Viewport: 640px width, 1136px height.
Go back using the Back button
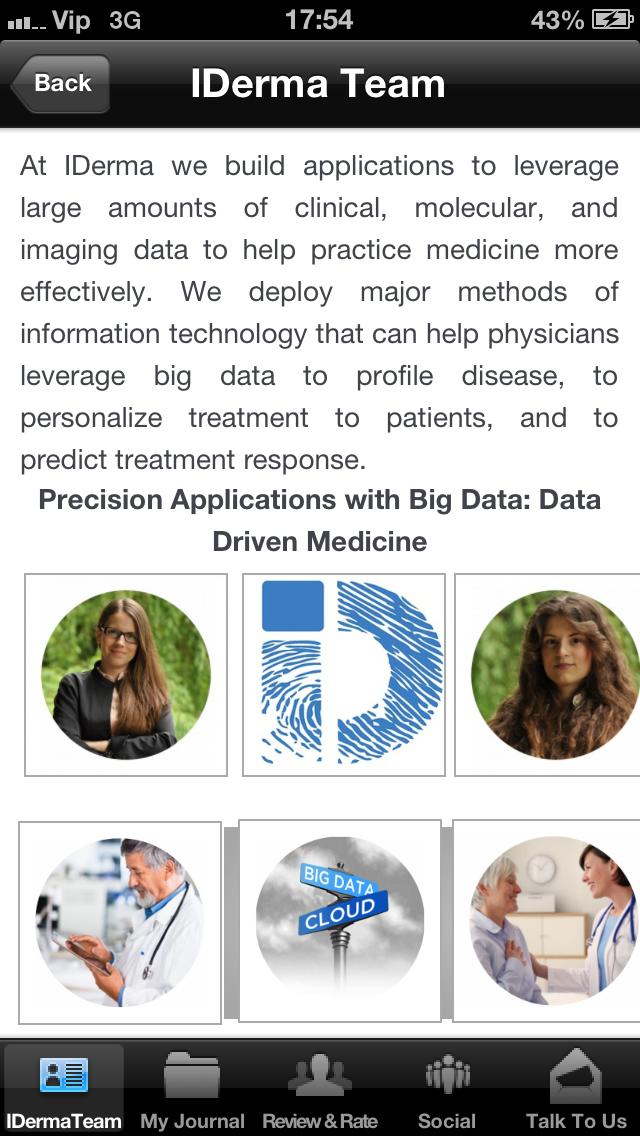point(60,84)
